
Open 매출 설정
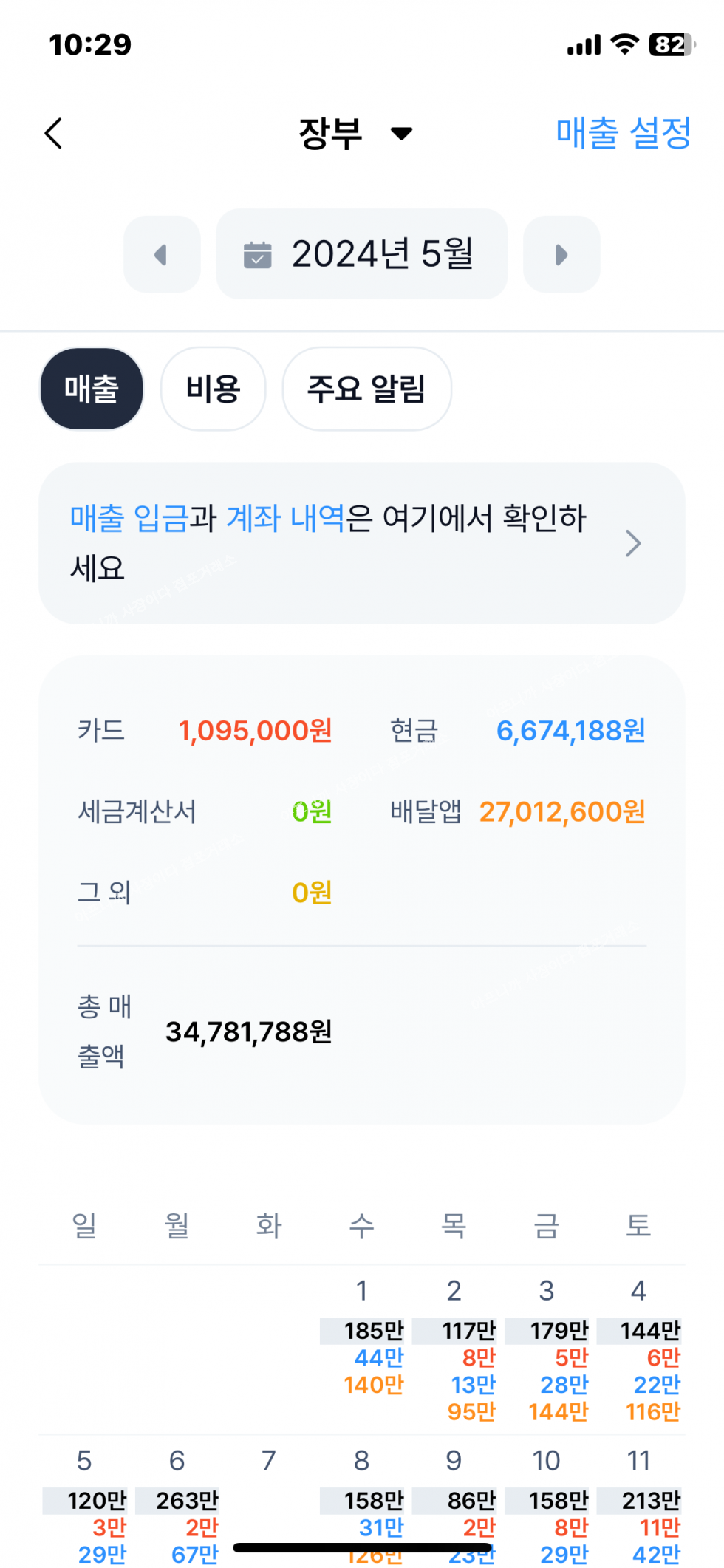coord(623,134)
